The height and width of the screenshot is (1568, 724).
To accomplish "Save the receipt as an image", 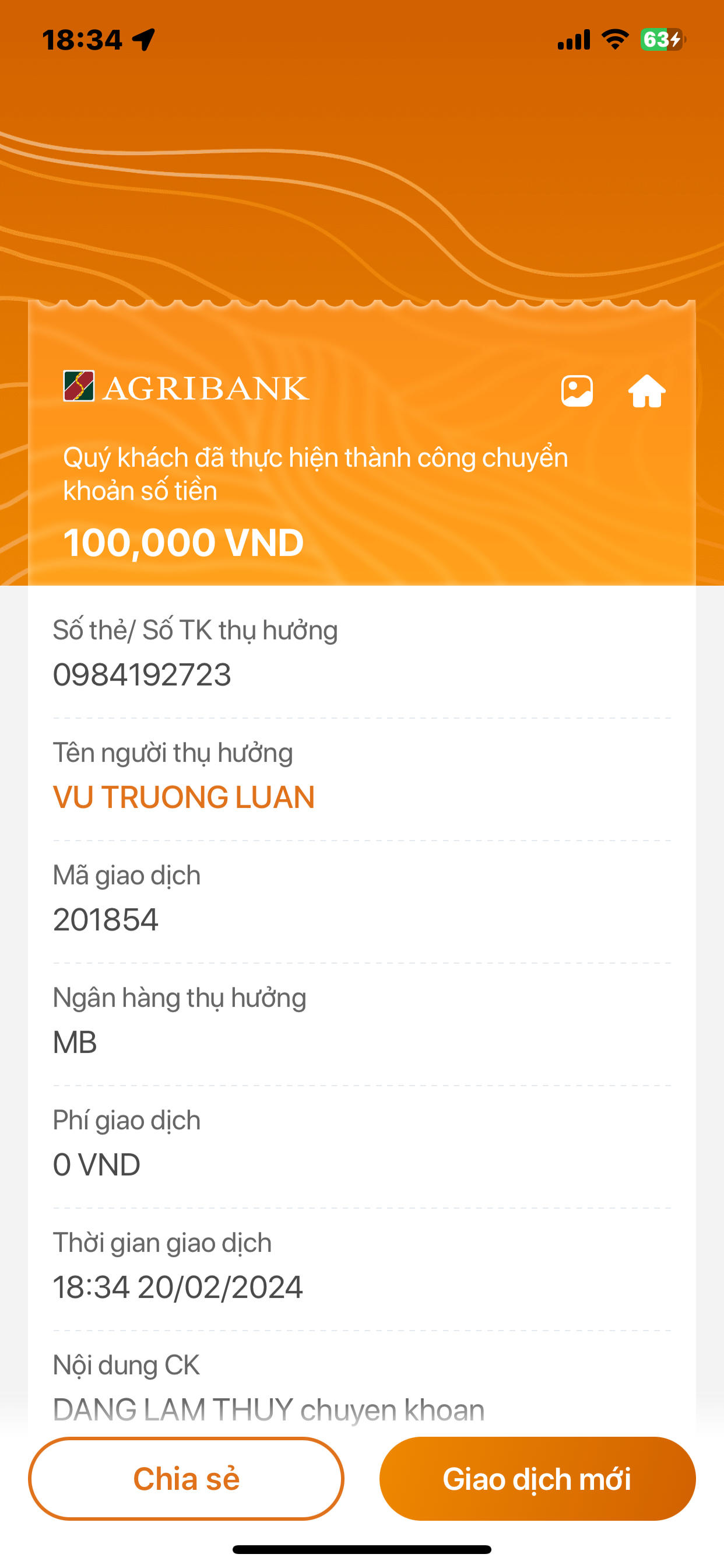I will [x=577, y=391].
